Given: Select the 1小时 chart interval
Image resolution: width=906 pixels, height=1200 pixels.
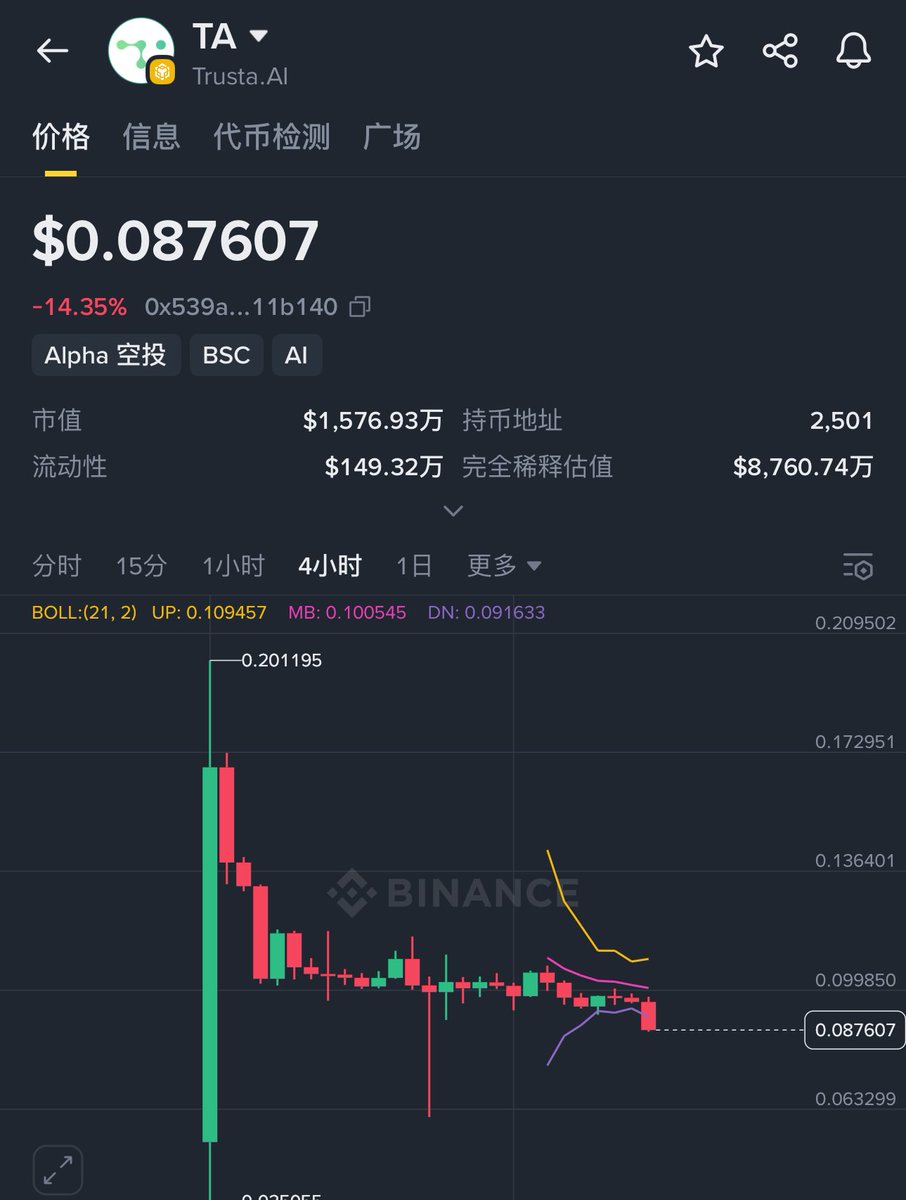Looking at the screenshot, I should click(x=233, y=566).
